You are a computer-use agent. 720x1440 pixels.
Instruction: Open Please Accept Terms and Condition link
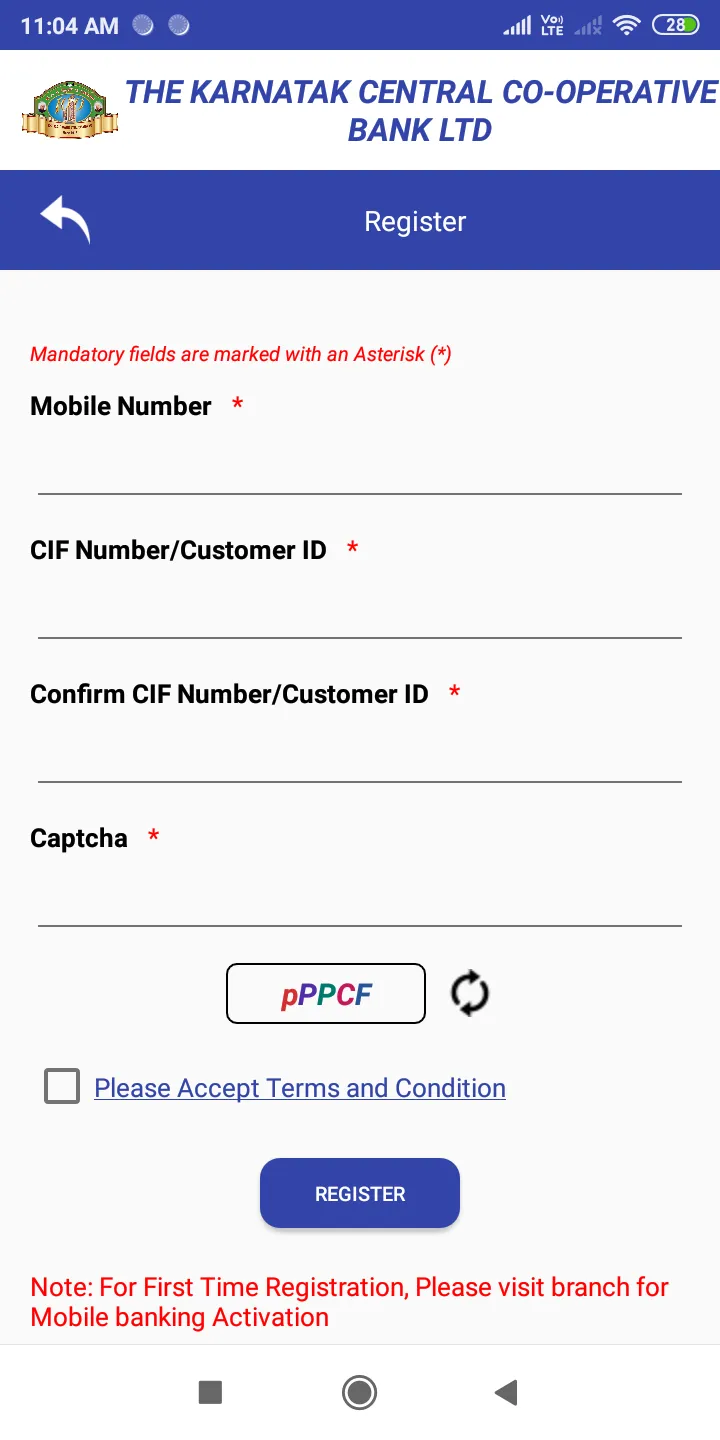[300, 1088]
